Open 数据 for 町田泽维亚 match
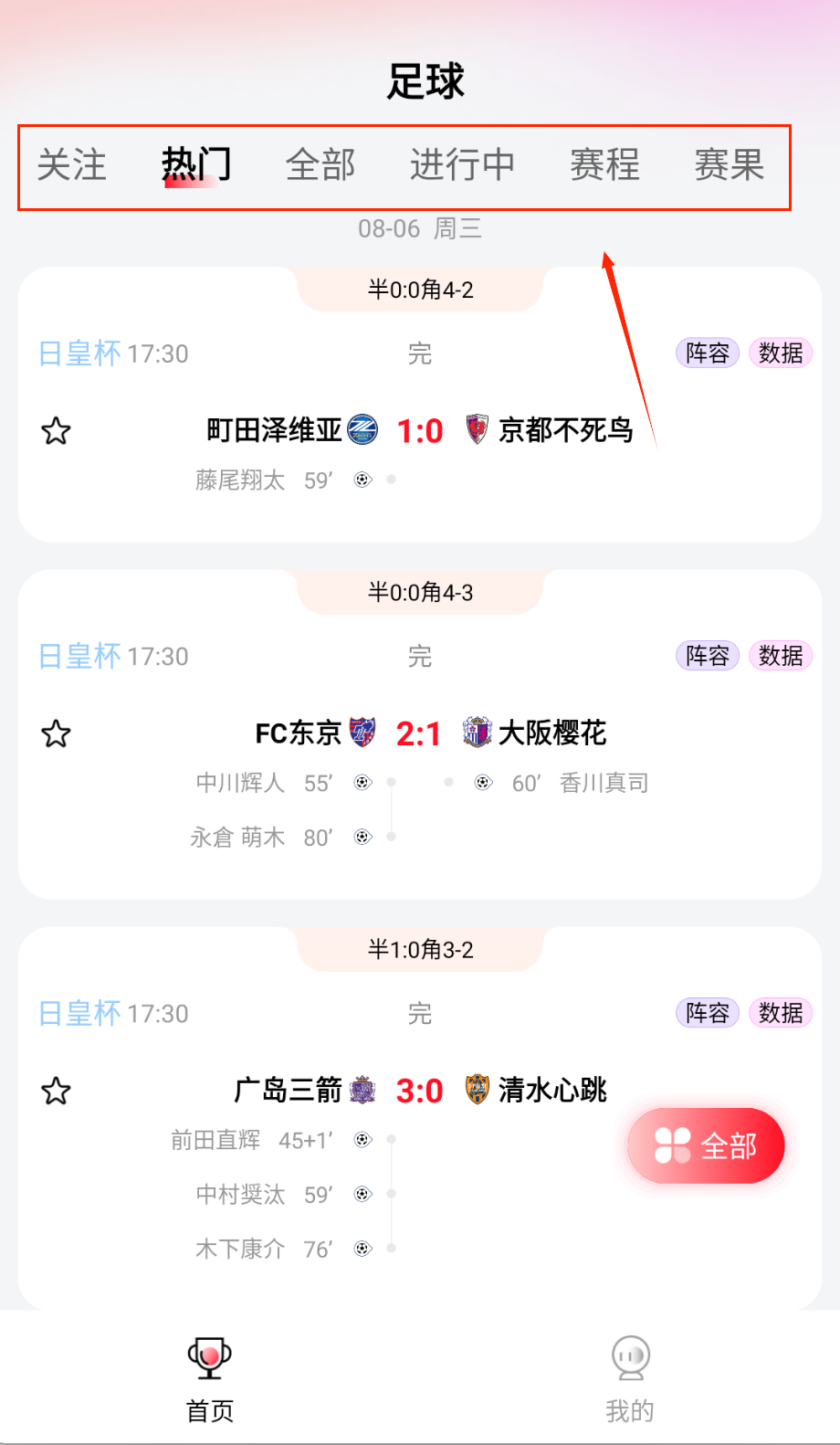Viewport: 840px width, 1445px height. tap(781, 353)
